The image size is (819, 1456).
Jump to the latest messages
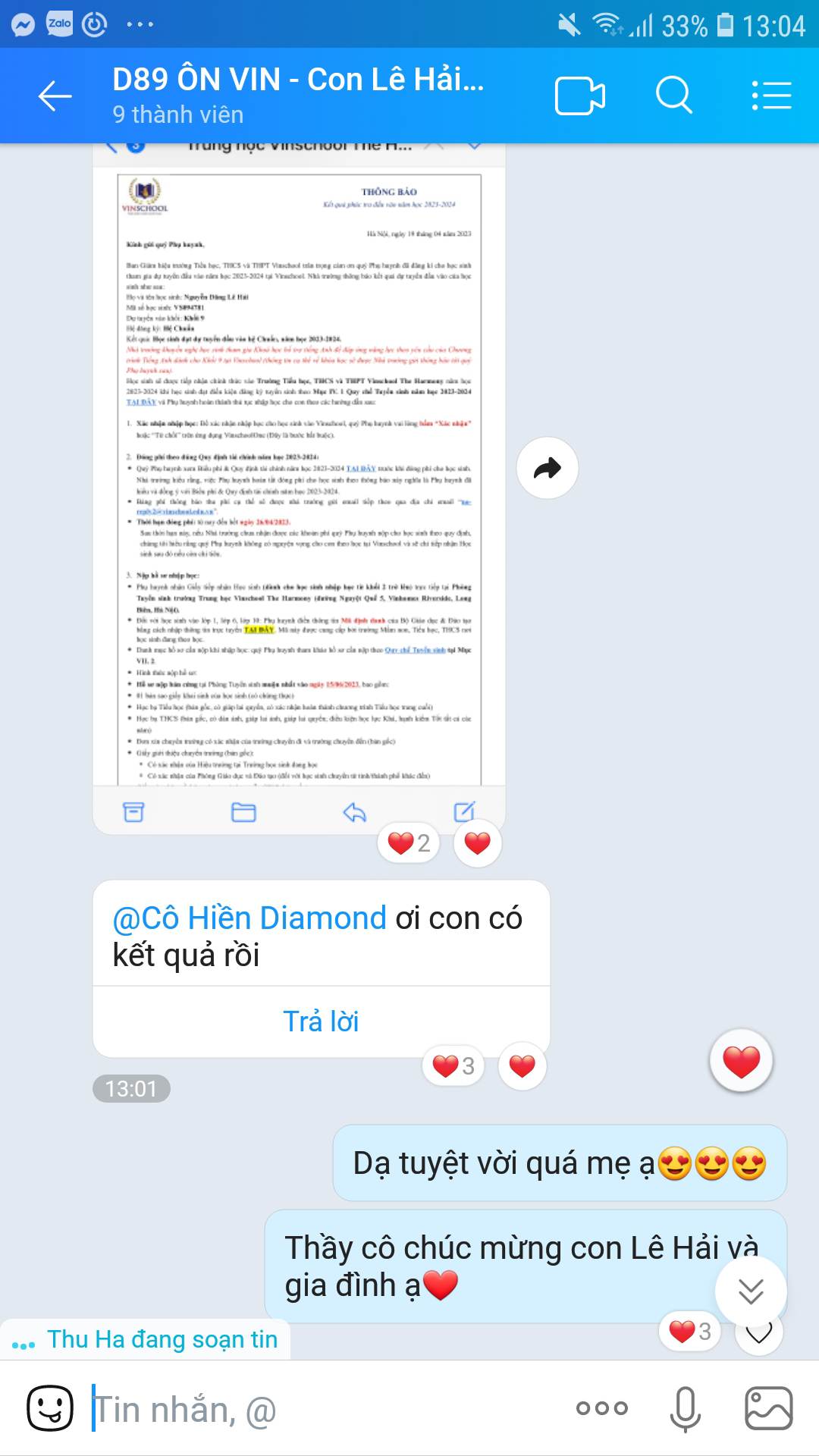750,1291
